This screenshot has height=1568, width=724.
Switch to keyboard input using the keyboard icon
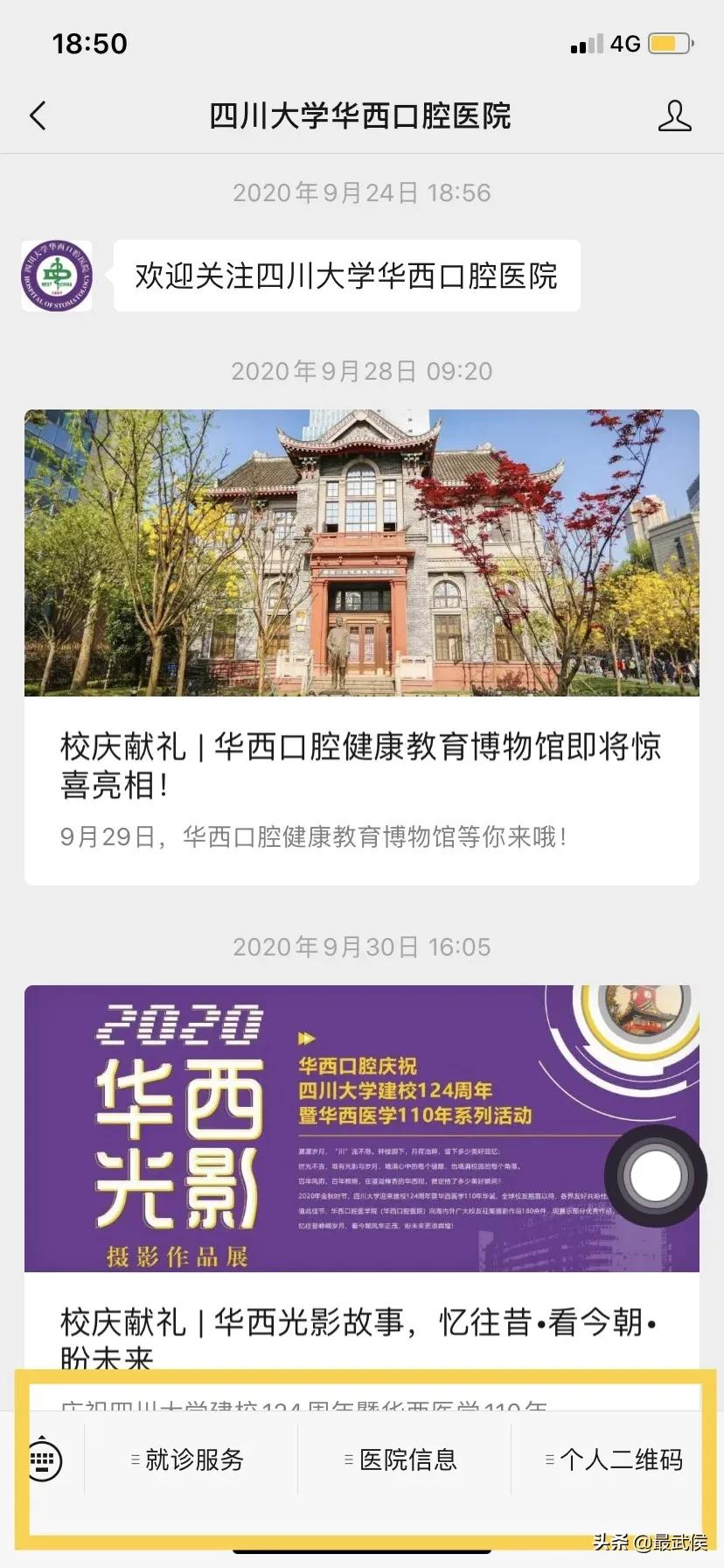coord(45,1459)
